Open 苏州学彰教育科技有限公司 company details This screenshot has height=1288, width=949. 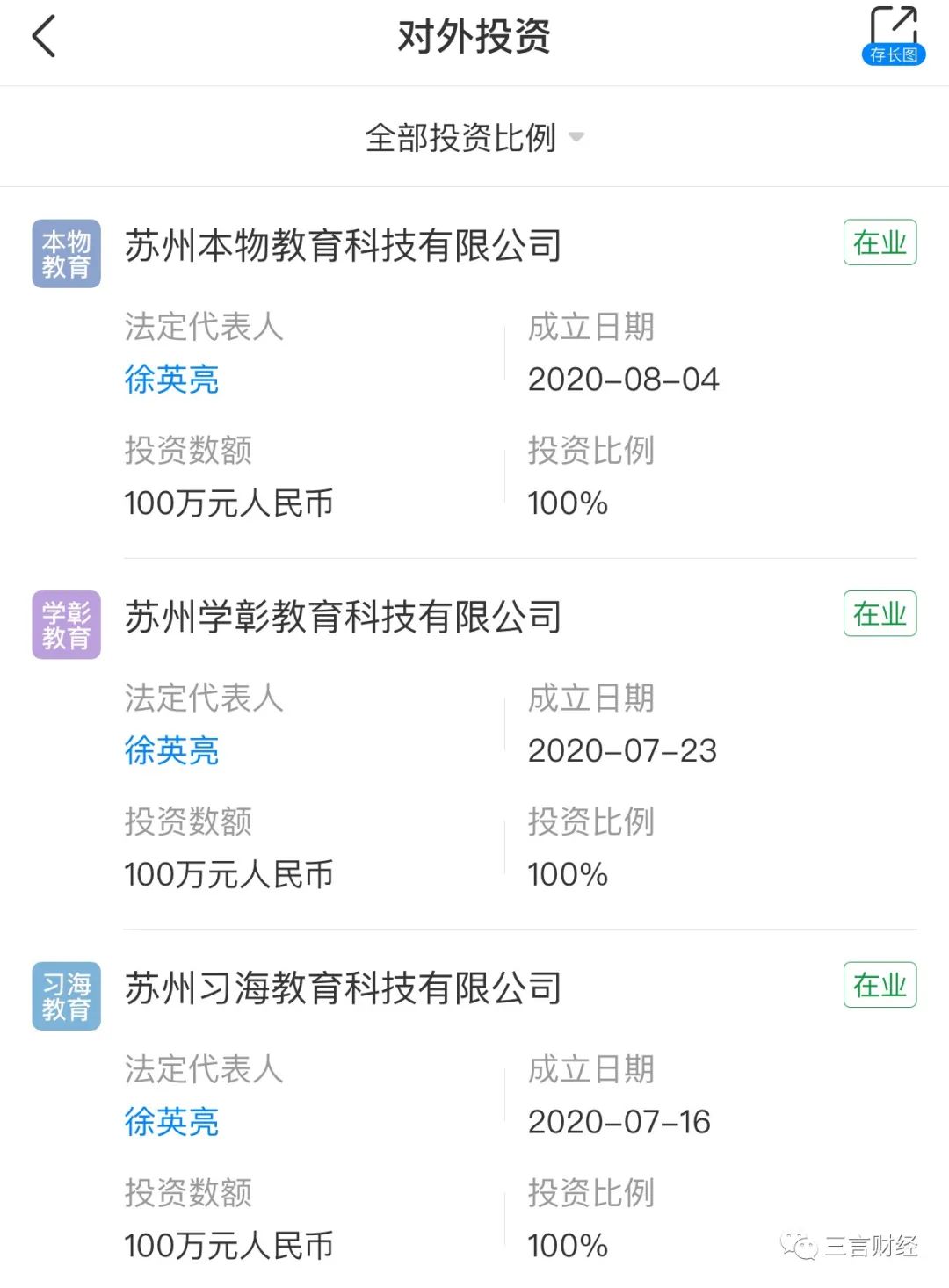point(344,618)
